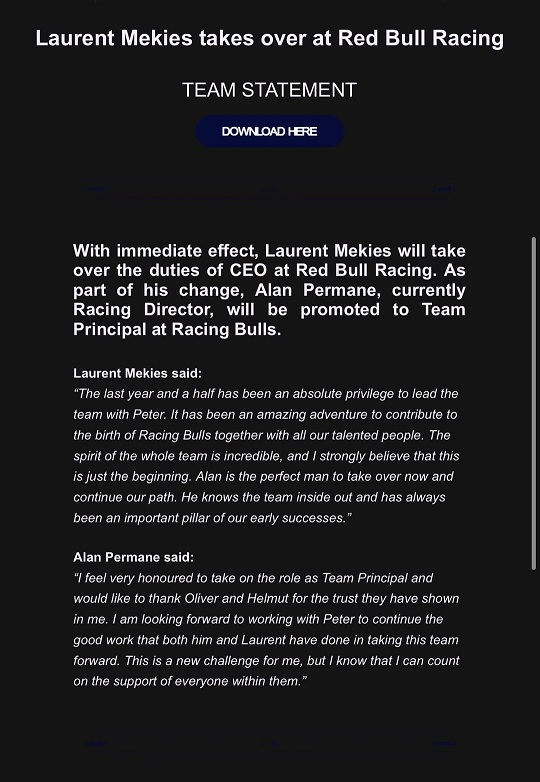Tap the DOWNLOAD HERE button

pyautogui.click(x=270, y=131)
